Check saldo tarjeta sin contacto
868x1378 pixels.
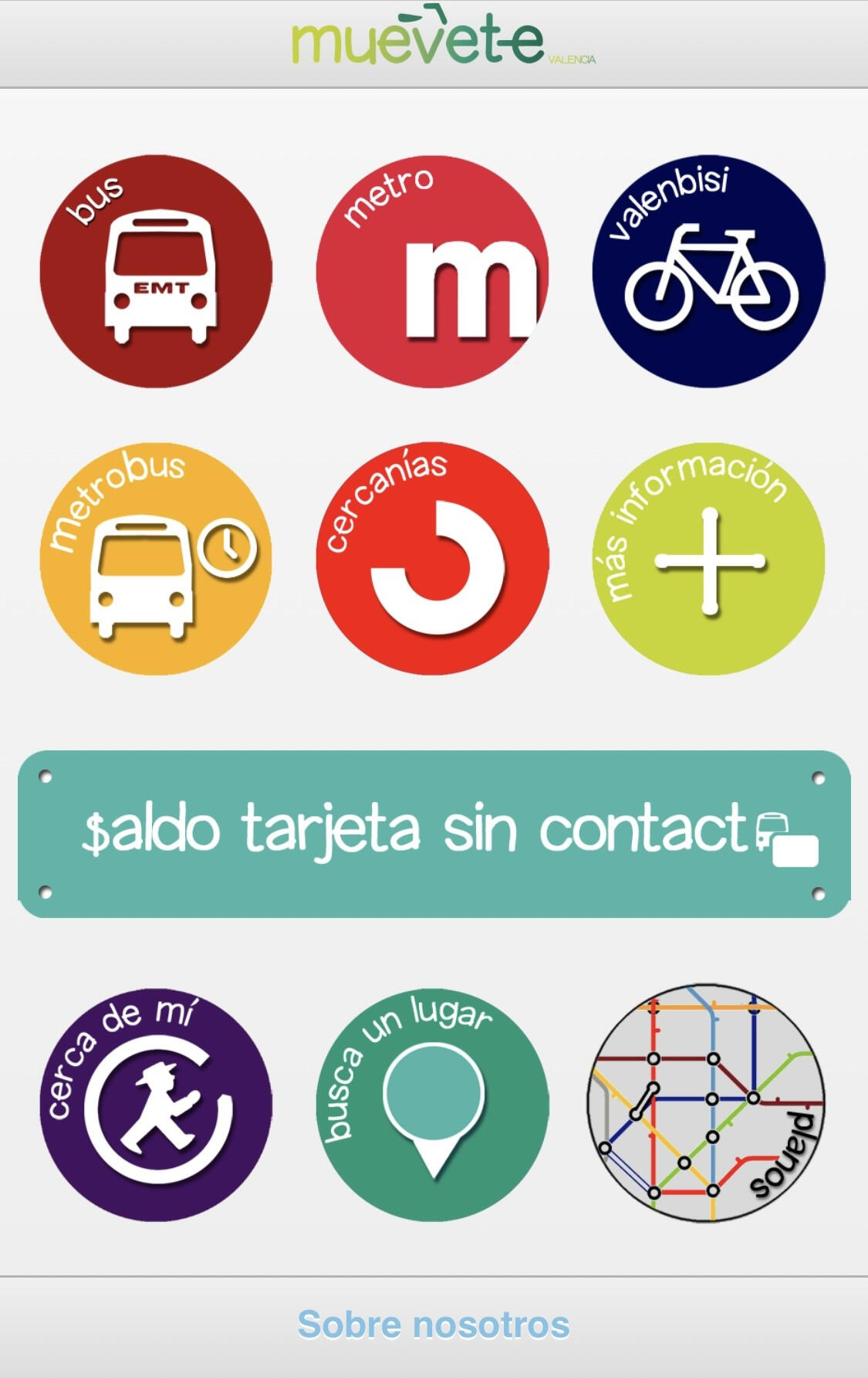(x=434, y=834)
